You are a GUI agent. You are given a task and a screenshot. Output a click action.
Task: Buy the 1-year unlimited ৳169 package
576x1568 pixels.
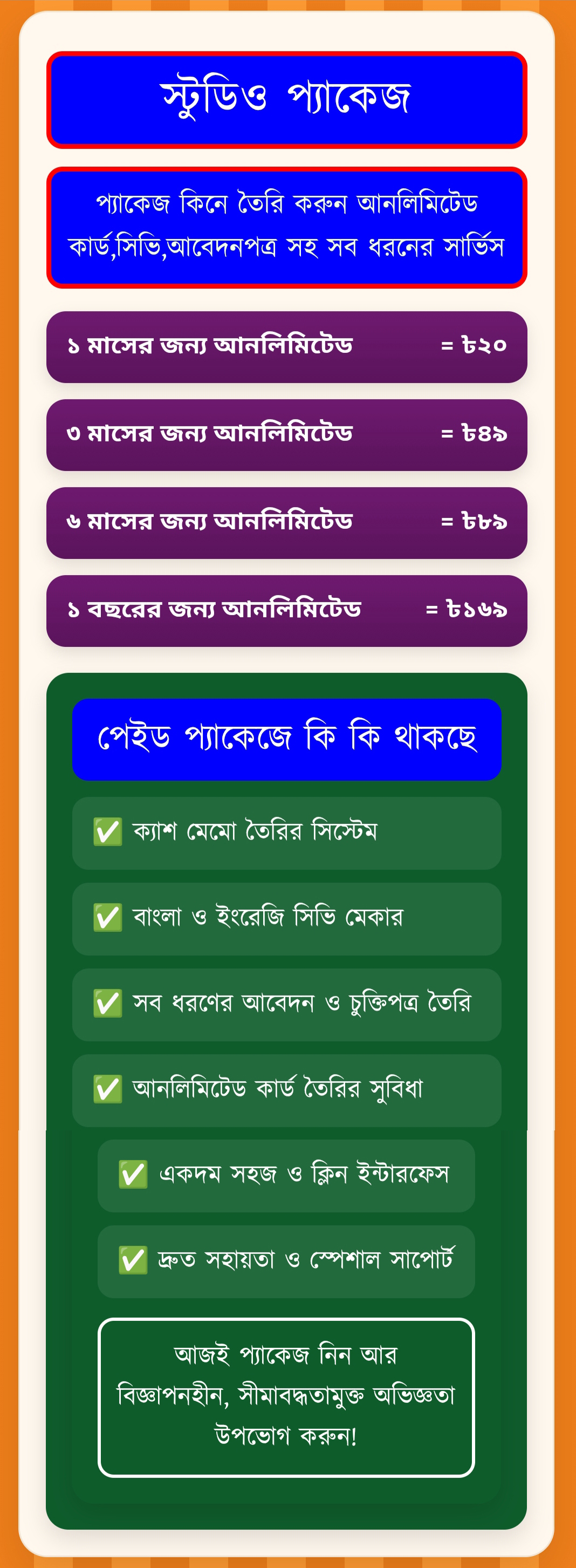pos(286,610)
